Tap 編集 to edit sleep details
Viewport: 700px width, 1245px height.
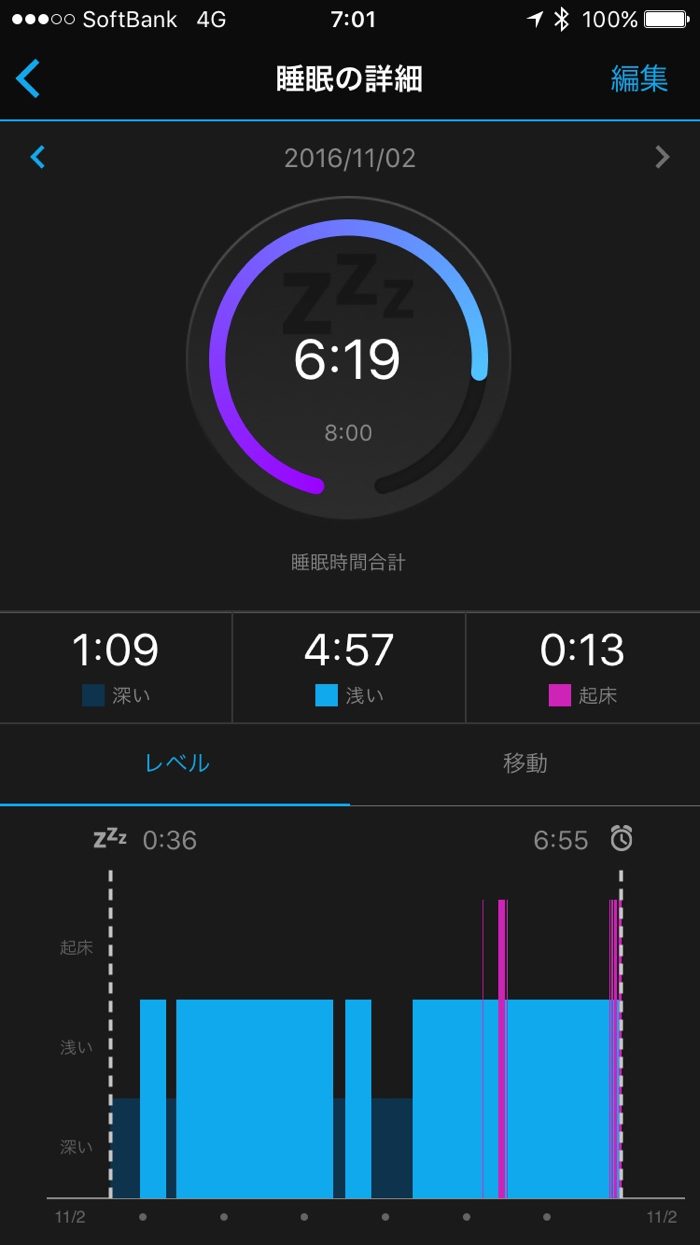tap(638, 79)
